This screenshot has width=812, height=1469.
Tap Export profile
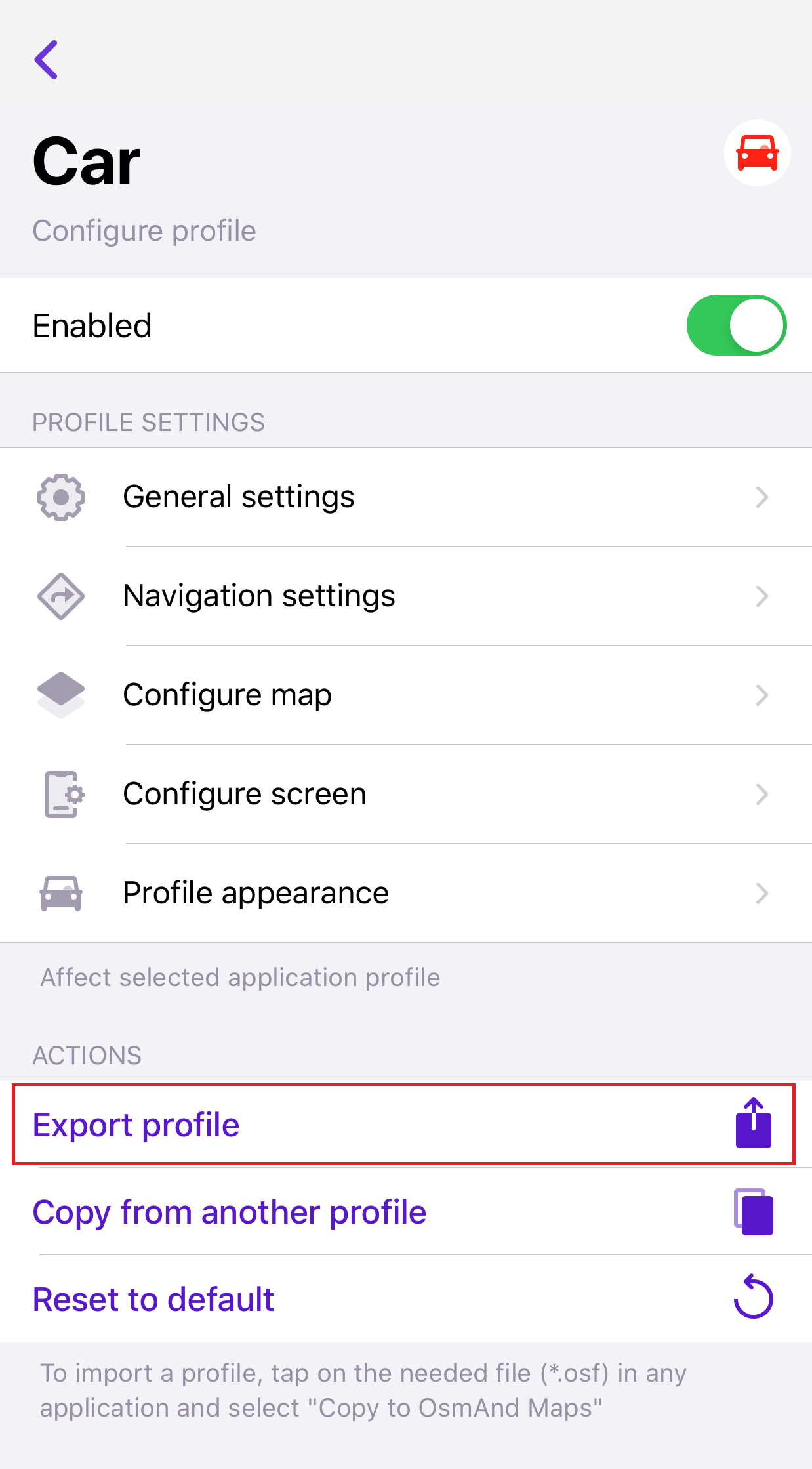pyautogui.click(x=404, y=1125)
